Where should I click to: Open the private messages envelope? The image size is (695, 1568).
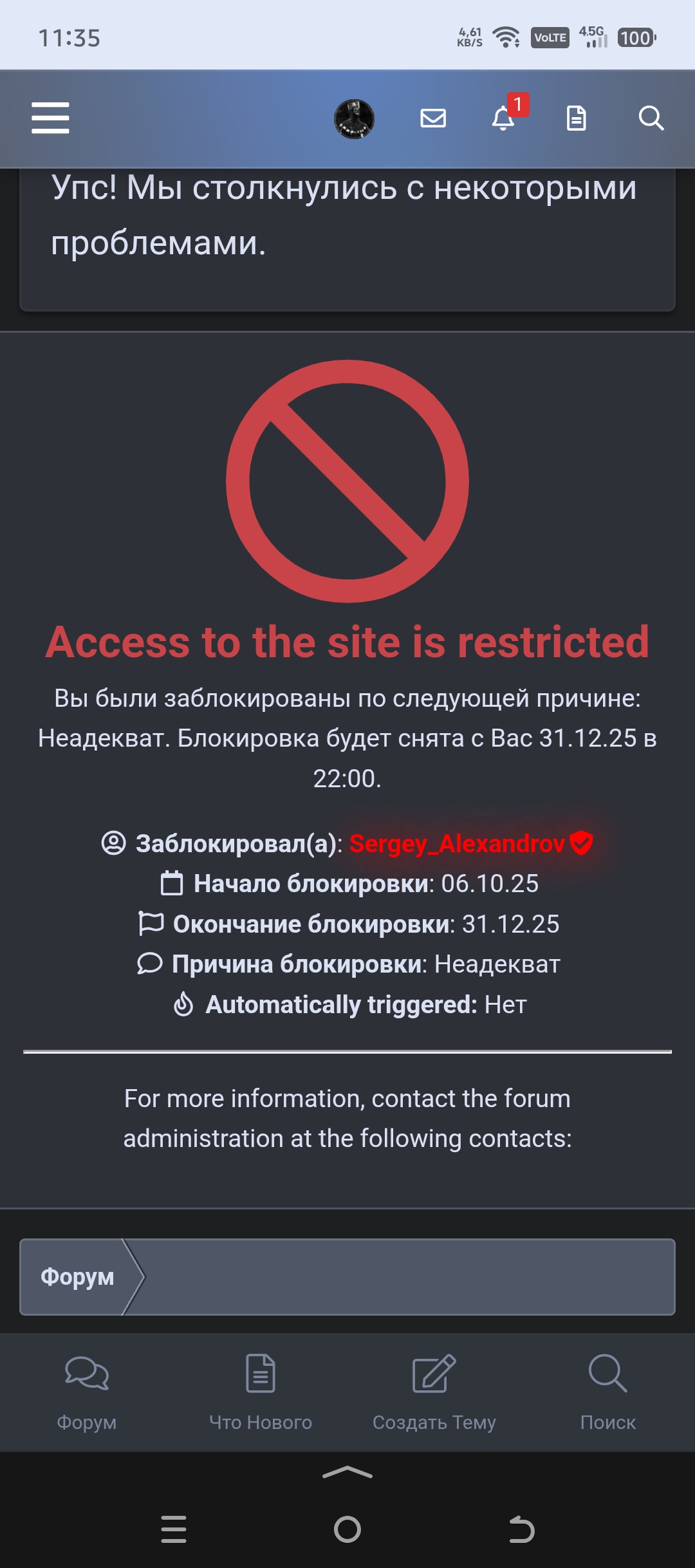pyautogui.click(x=433, y=118)
